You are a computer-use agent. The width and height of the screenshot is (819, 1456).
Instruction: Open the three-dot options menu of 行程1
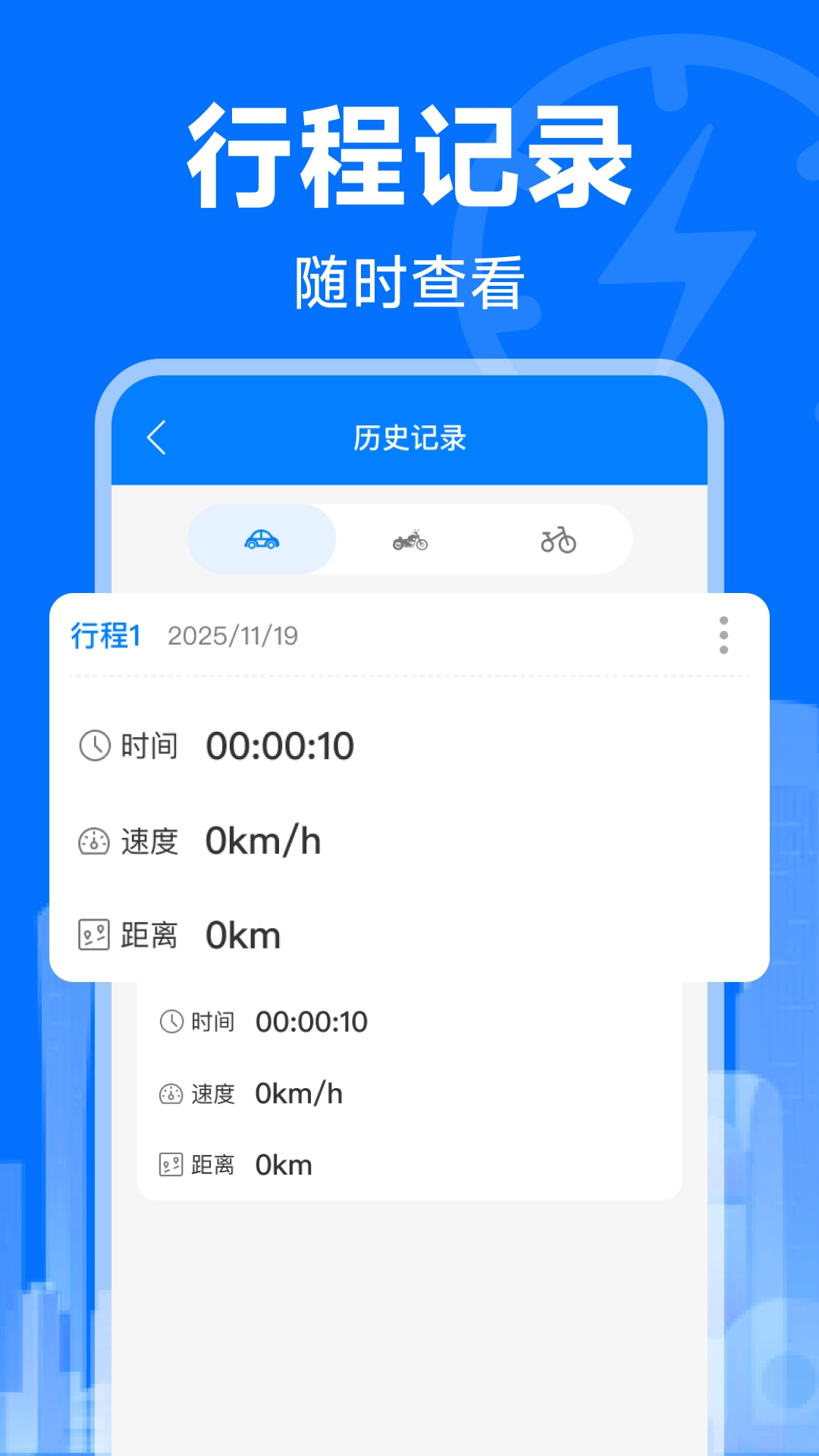[x=724, y=637]
